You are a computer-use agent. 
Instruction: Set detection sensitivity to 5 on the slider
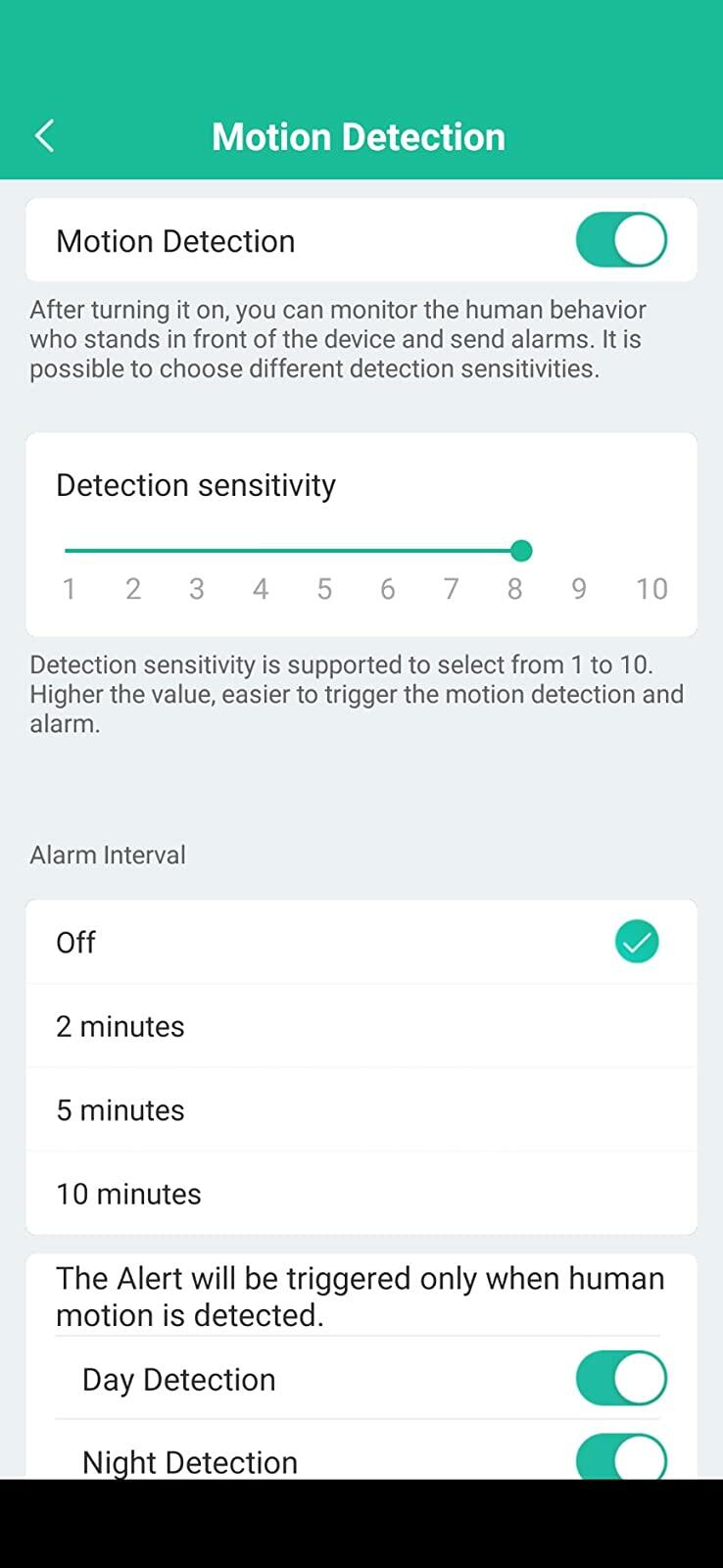tap(324, 551)
